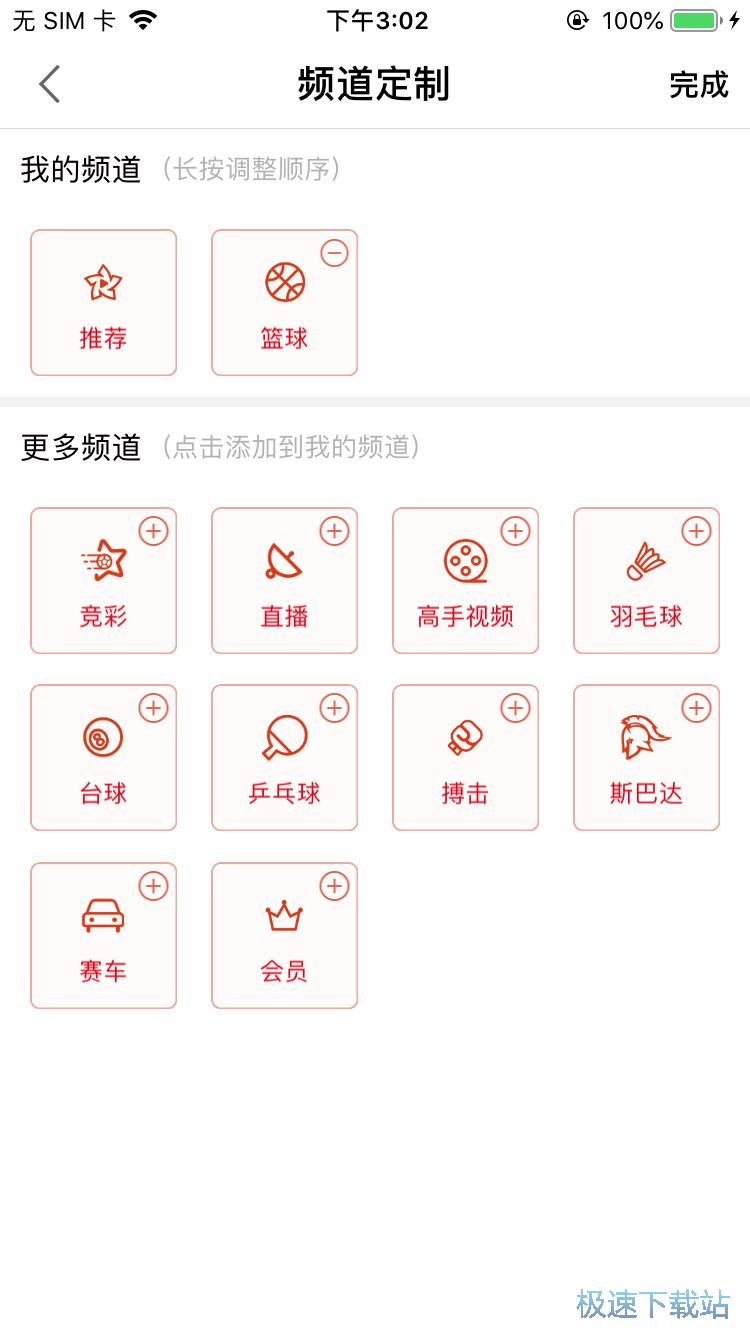Add the 直播 channel
750x1334 pixels.
334,531
